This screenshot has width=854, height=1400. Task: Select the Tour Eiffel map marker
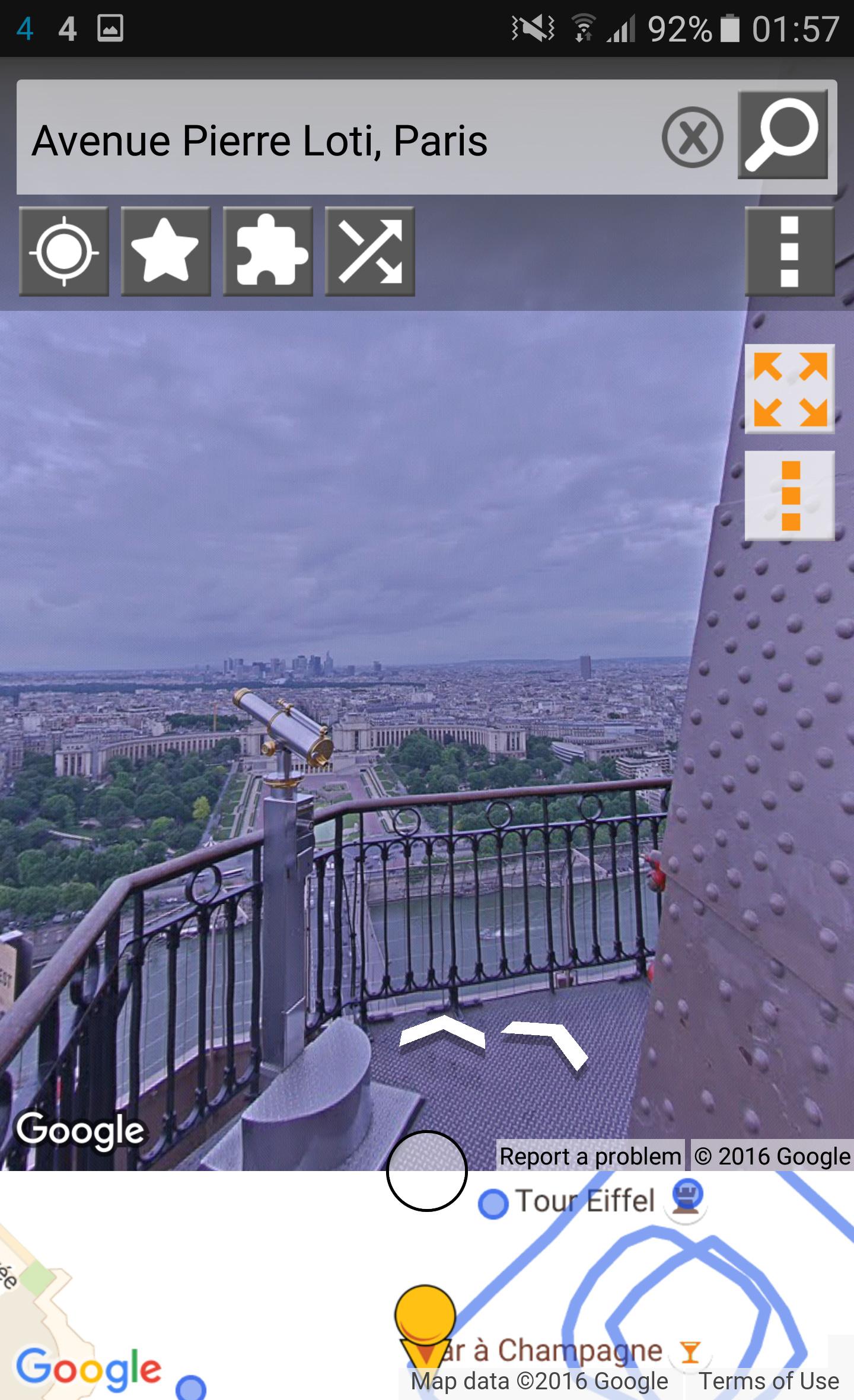(493, 1204)
